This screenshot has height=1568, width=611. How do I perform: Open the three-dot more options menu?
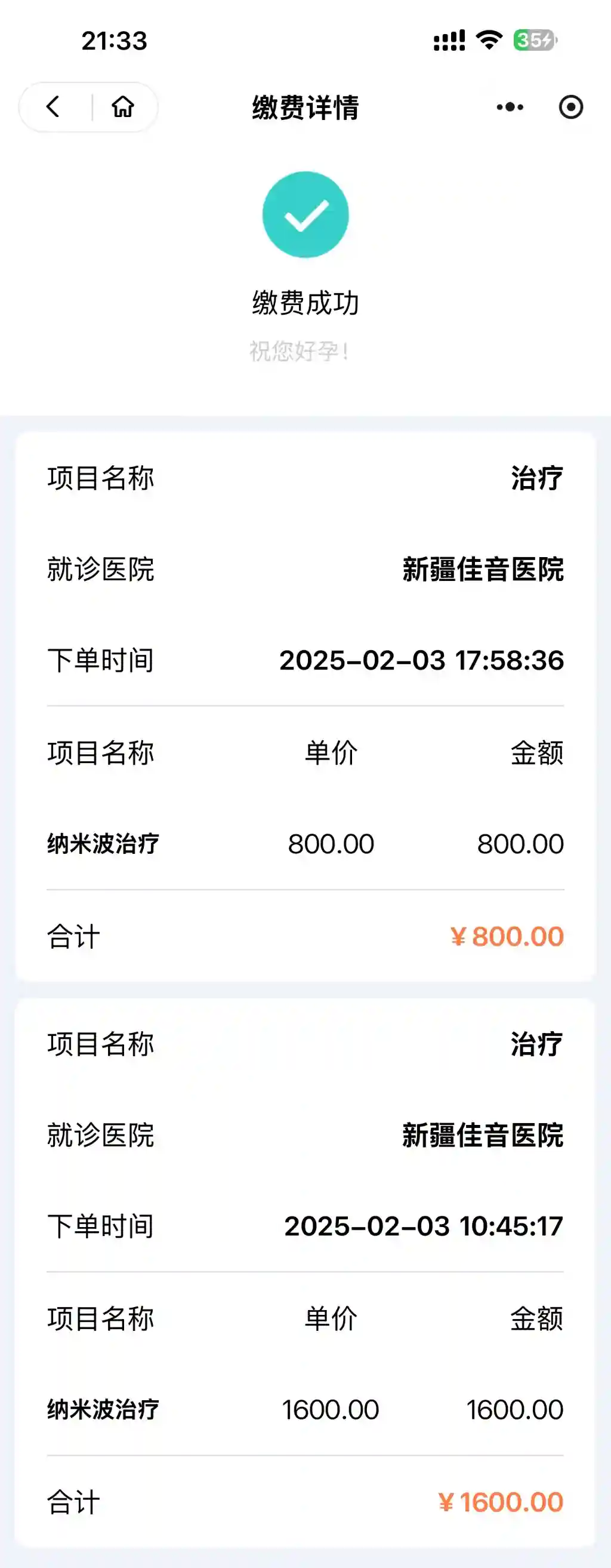(x=510, y=107)
